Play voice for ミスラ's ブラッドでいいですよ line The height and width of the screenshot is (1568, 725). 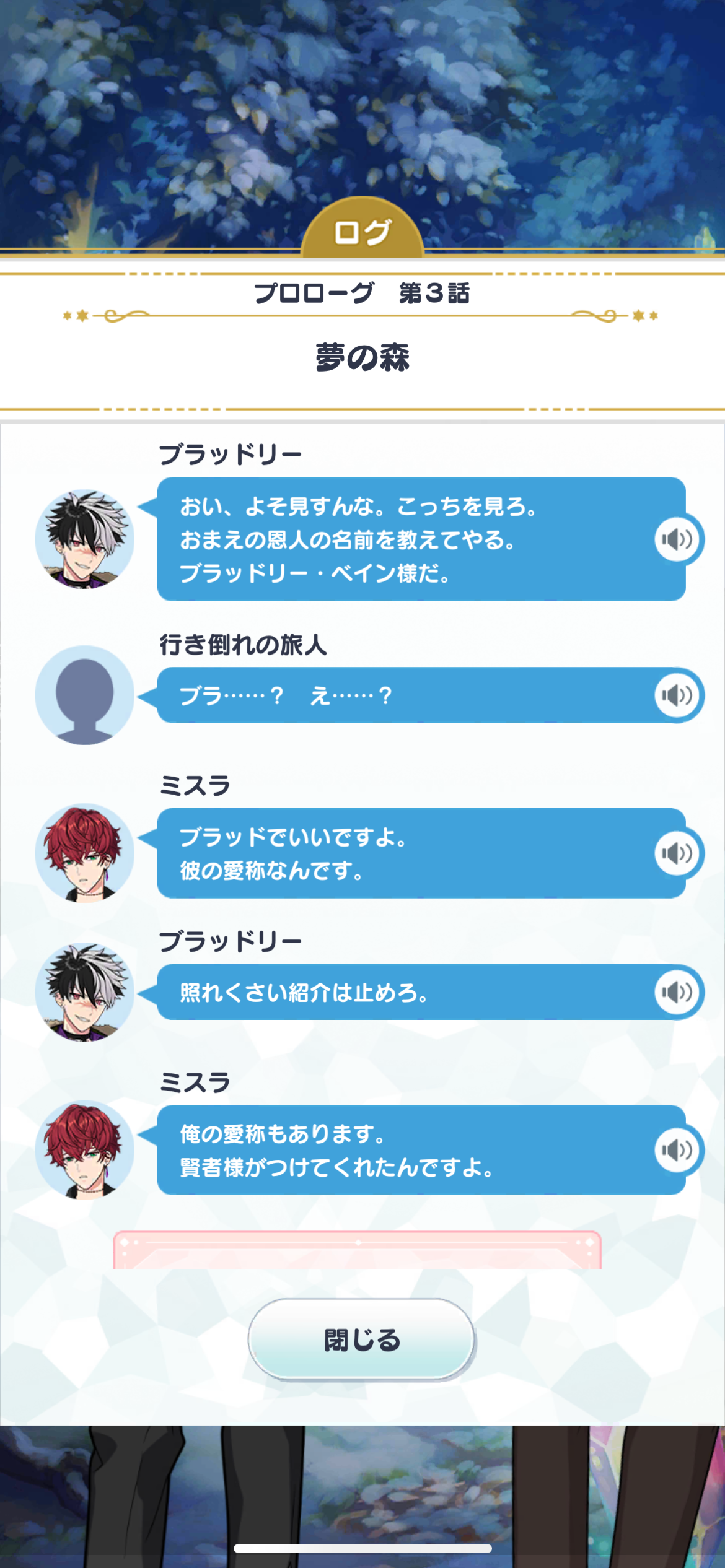click(x=677, y=853)
